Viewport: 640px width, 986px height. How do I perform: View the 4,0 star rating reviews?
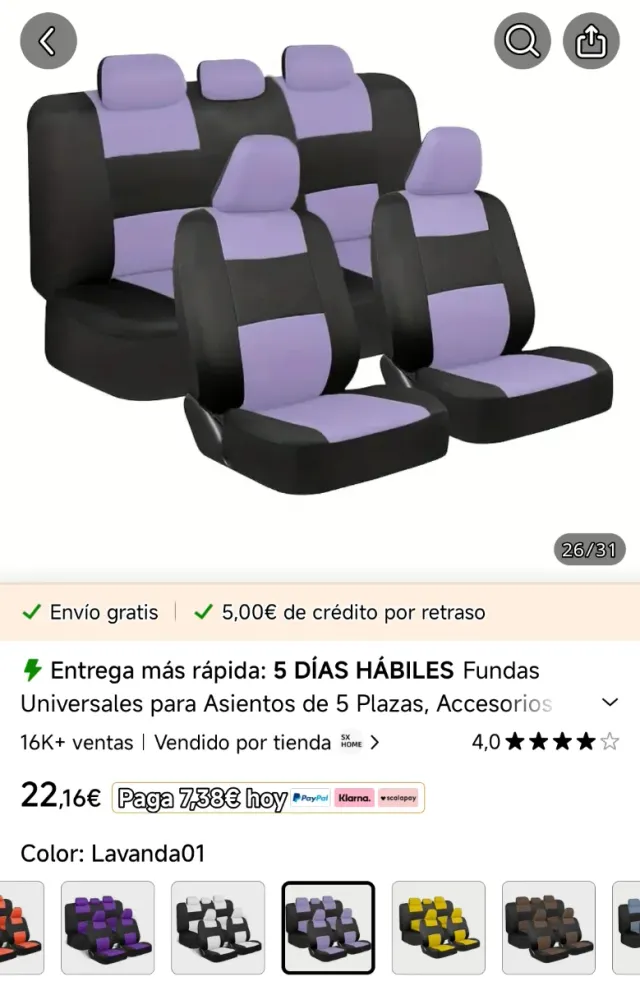pos(546,742)
